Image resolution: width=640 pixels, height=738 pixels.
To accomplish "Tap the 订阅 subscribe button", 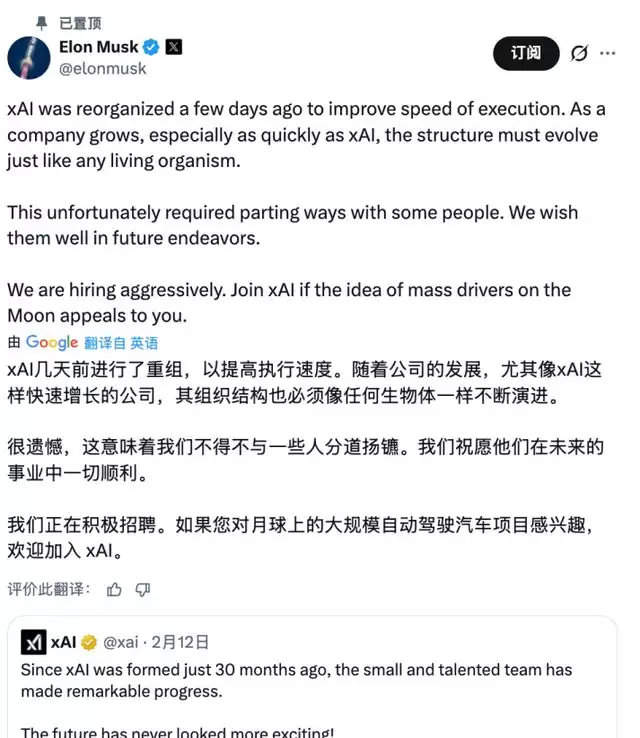I will [x=526, y=53].
